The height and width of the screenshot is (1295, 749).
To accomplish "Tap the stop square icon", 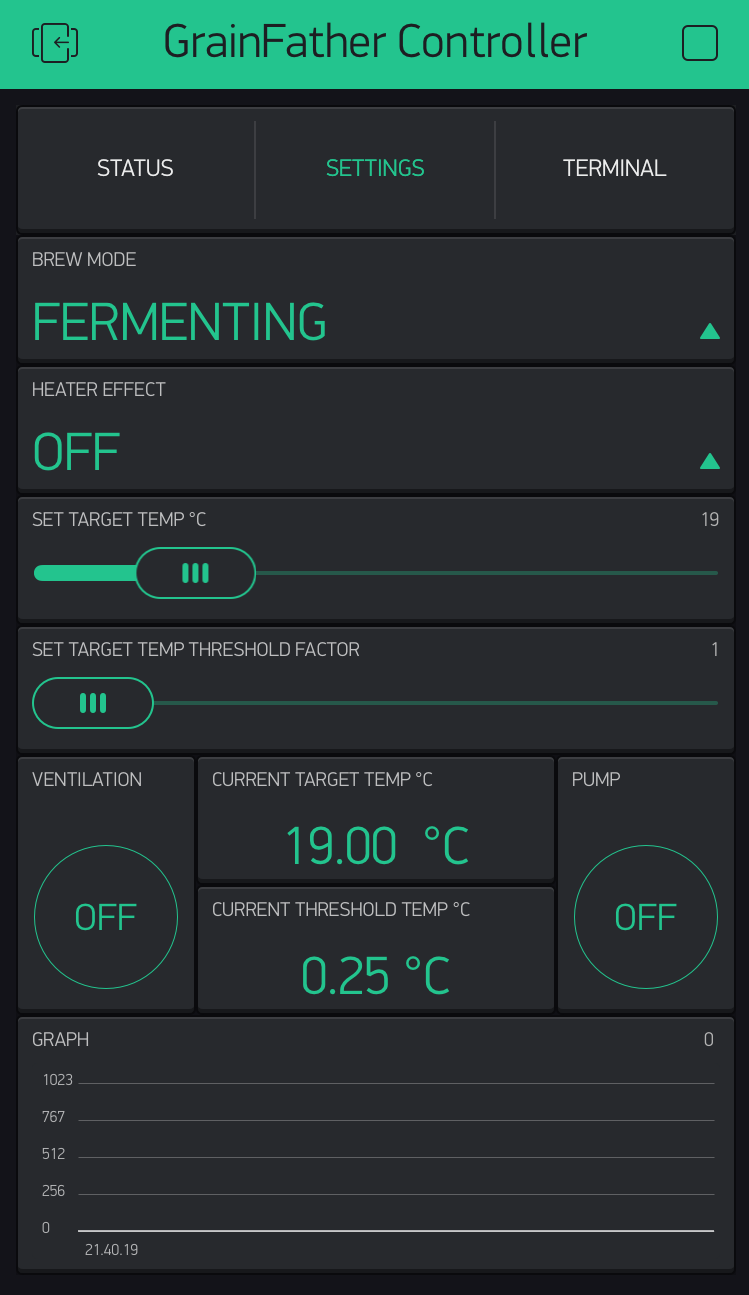I will coord(699,43).
